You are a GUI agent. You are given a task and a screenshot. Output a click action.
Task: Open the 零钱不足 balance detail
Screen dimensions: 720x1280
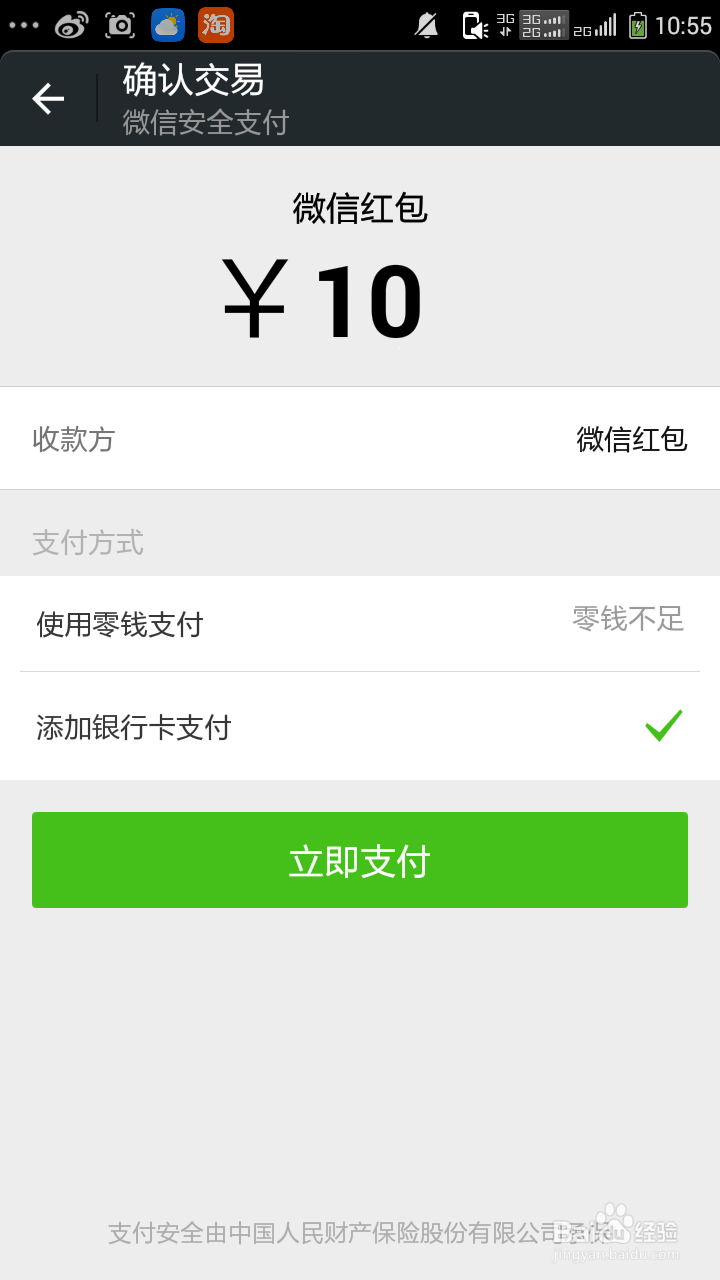click(629, 620)
